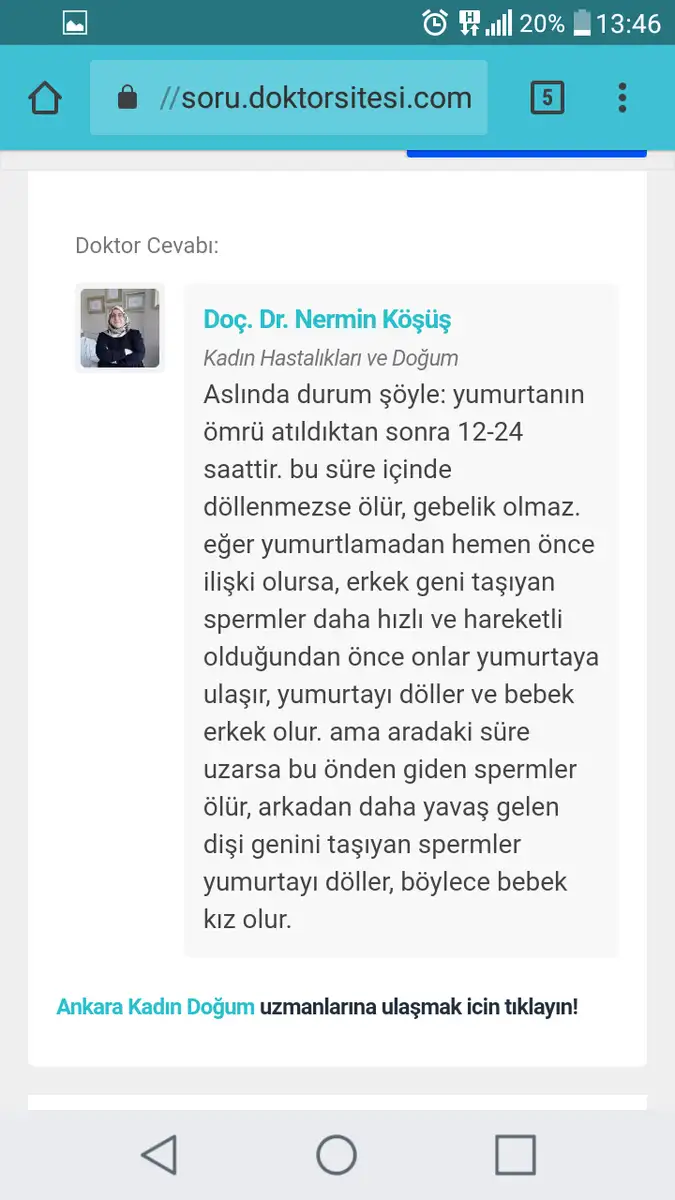Open the browser overflow menu
The height and width of the screenshot is (1200, 675).
622,98
